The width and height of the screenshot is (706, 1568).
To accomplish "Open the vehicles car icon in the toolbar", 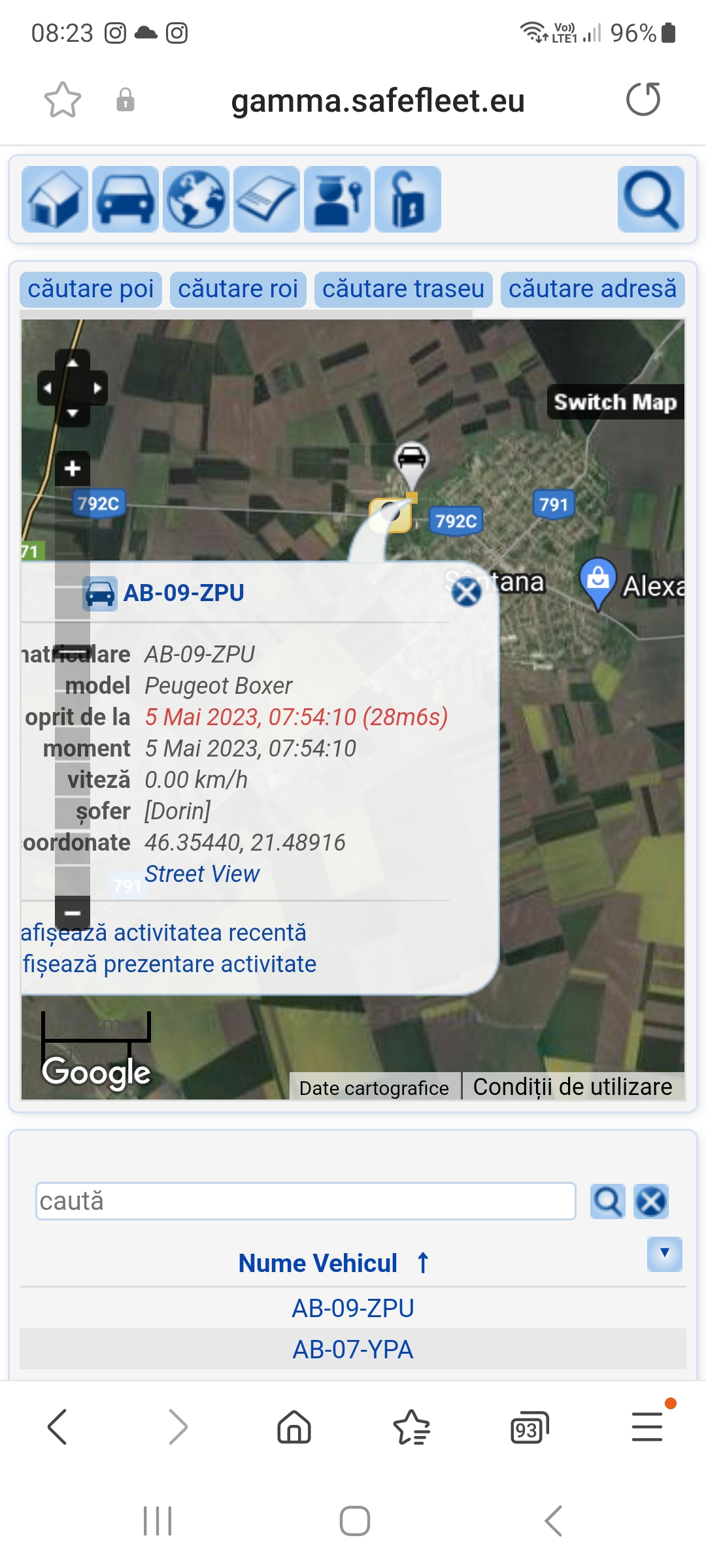I will click(126, 199).
